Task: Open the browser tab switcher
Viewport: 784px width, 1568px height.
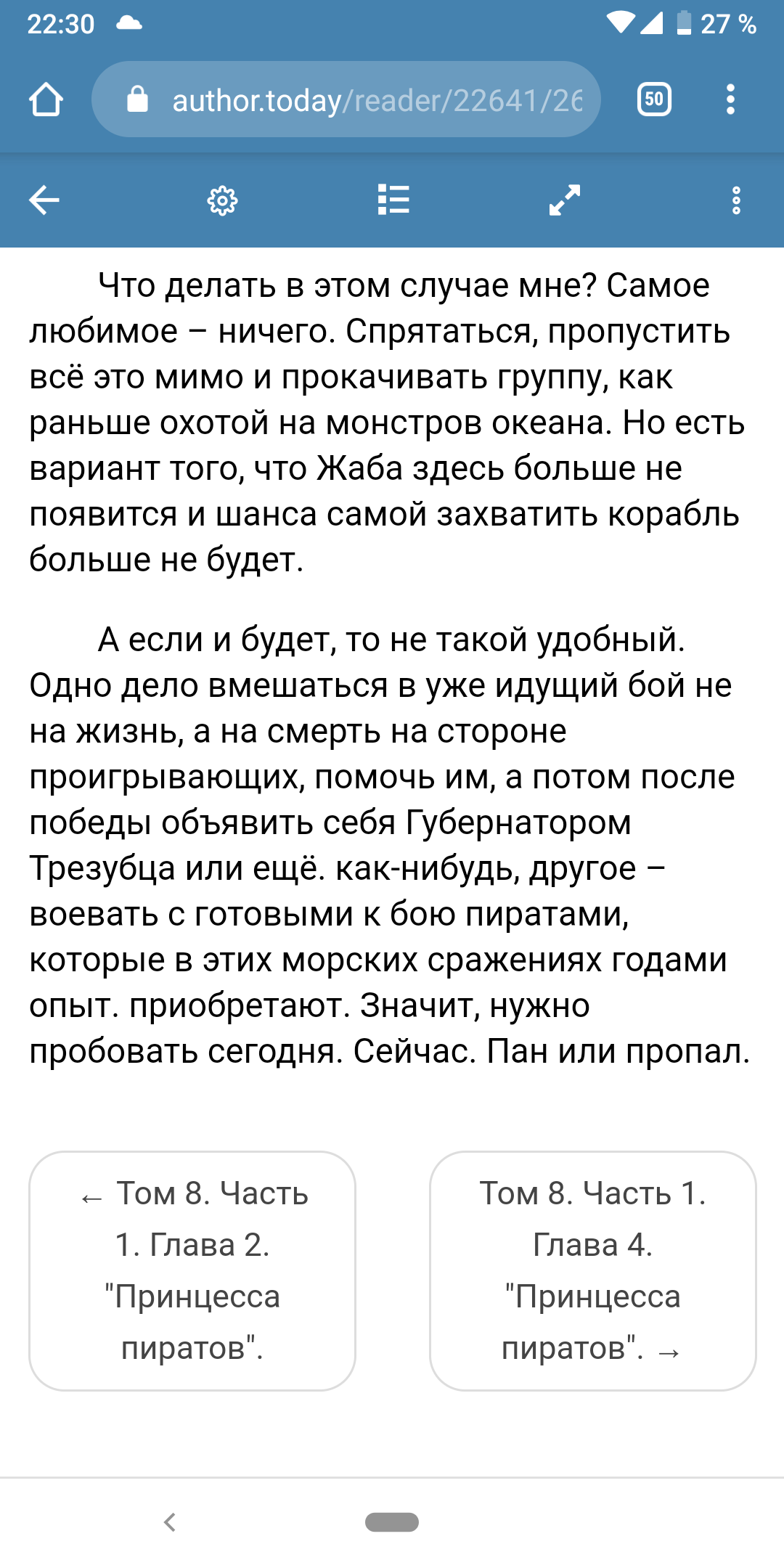Action: coord(653,99)
